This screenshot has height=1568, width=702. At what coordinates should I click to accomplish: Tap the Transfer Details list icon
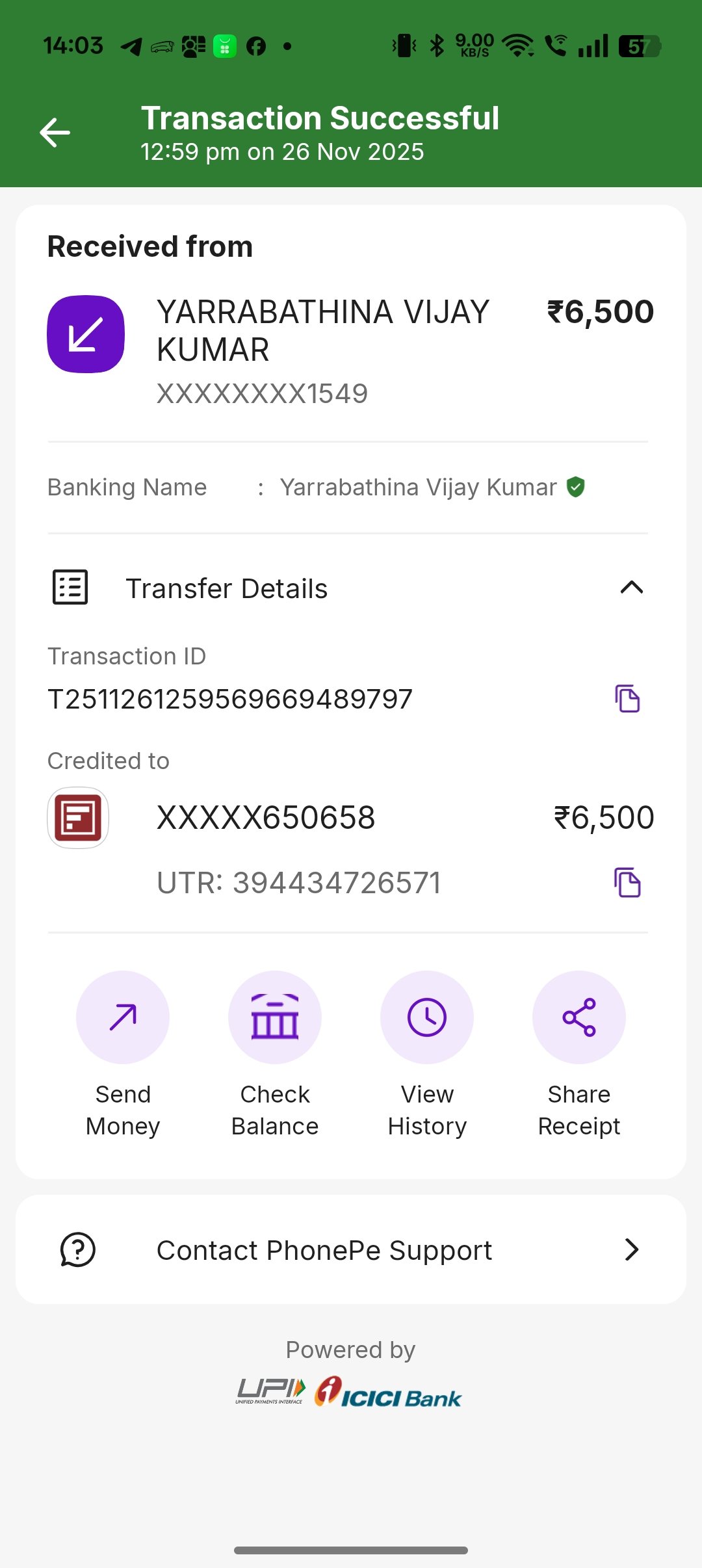point(70,587)
